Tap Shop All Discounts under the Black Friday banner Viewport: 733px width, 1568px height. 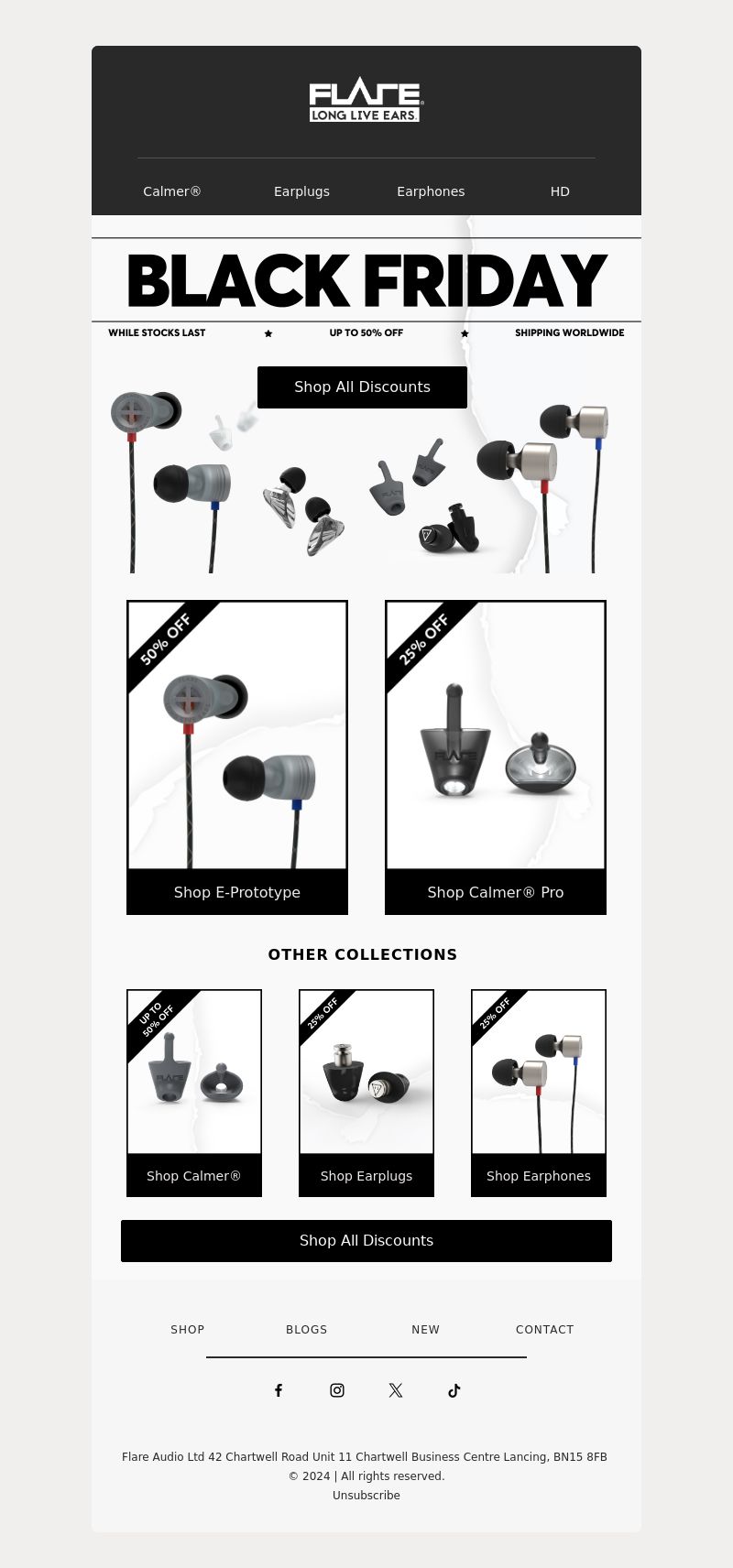tap(362, 387)
